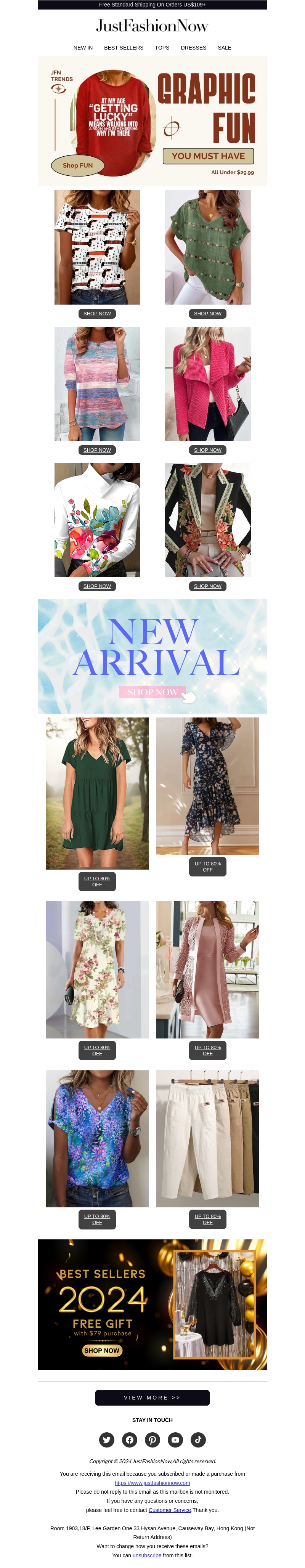Shop now under the green blouse

point(208,313)
